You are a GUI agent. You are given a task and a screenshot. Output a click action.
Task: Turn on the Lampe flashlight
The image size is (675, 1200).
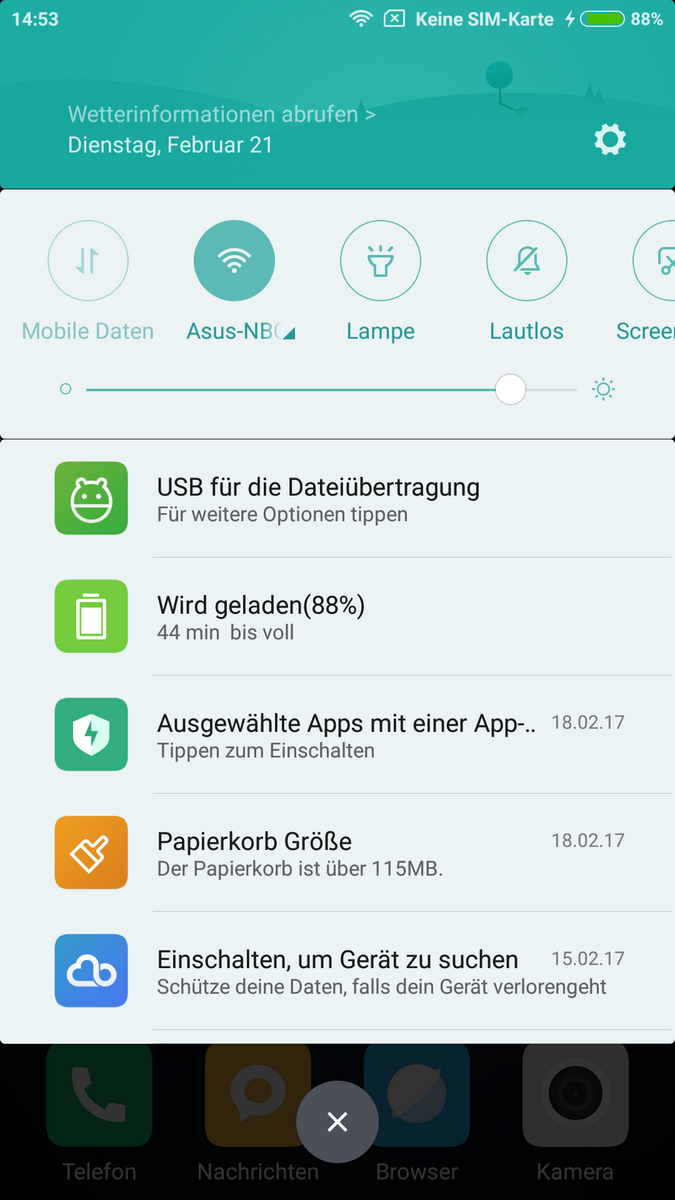pyautogui.click(x=380, y=261)
